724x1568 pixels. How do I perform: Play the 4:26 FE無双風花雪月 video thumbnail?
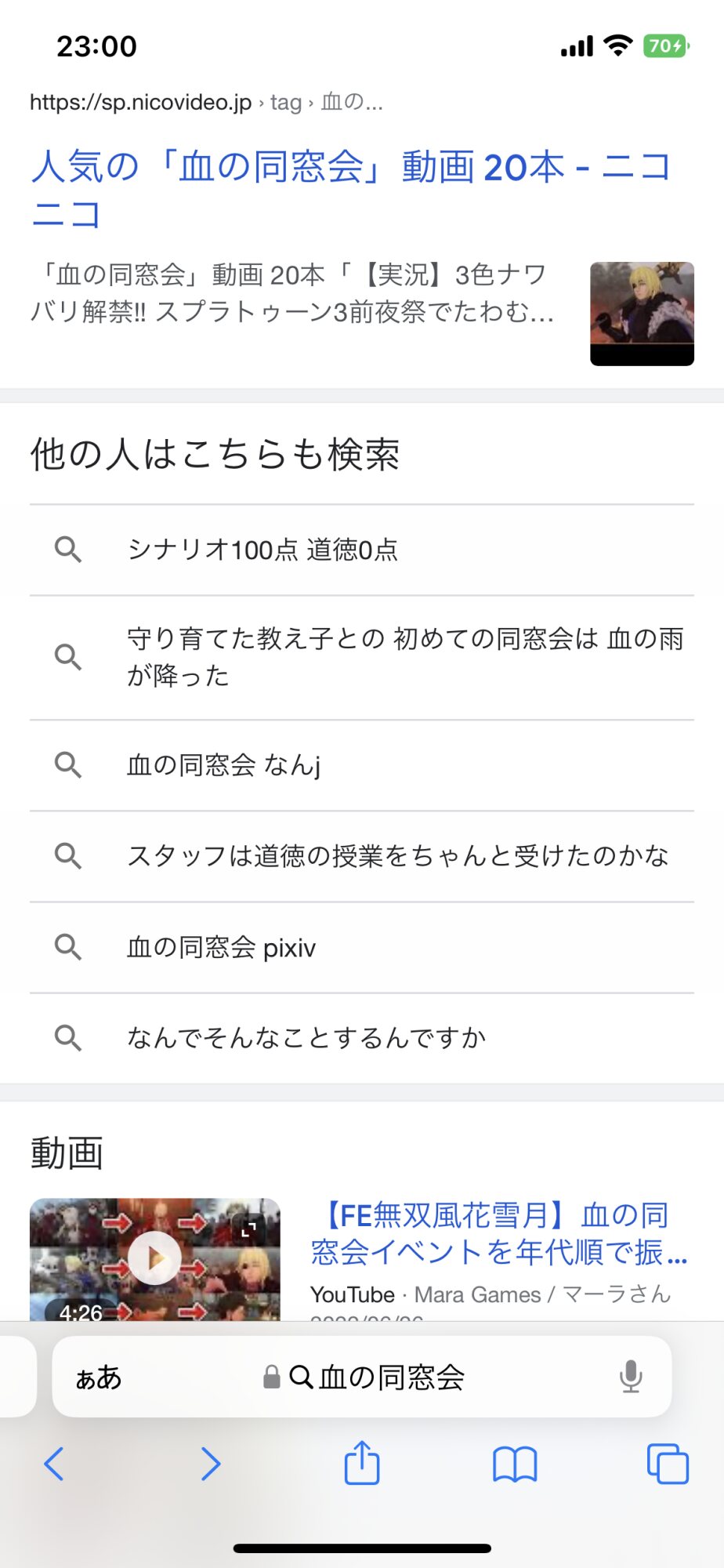pyautogui.click(x=154, y=1258)
